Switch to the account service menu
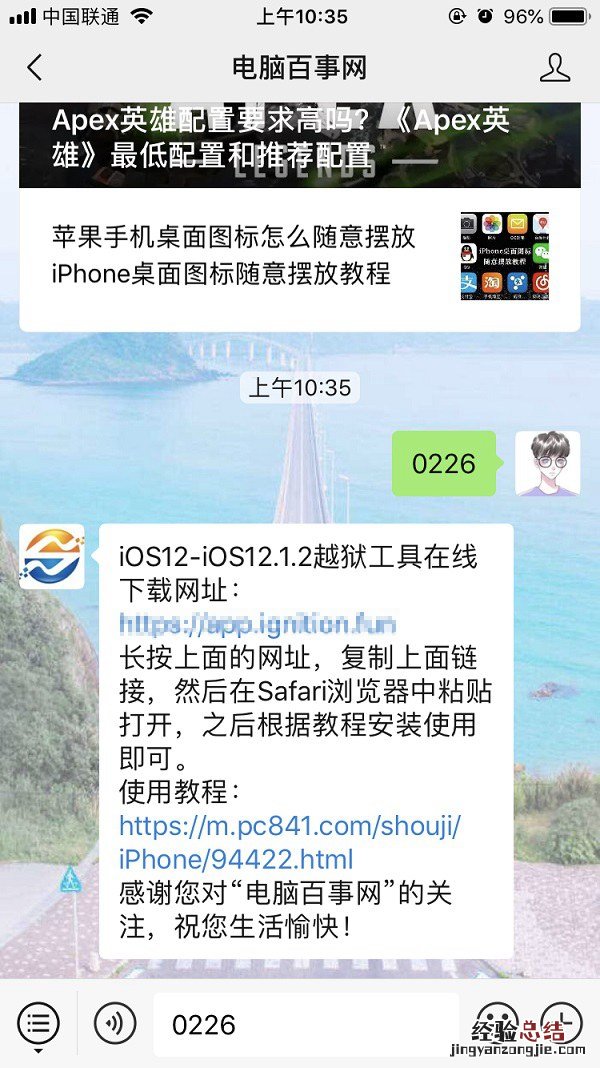The image size is (600, 1068). (x=39, y=1023)
